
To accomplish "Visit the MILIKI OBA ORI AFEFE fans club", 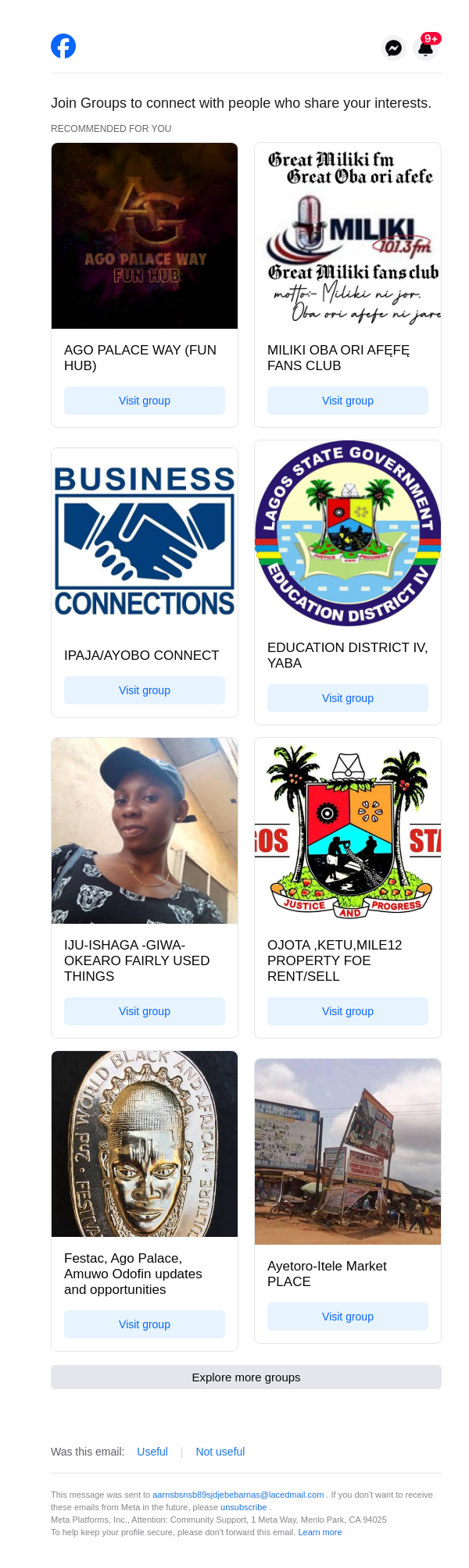I will 348,401.
